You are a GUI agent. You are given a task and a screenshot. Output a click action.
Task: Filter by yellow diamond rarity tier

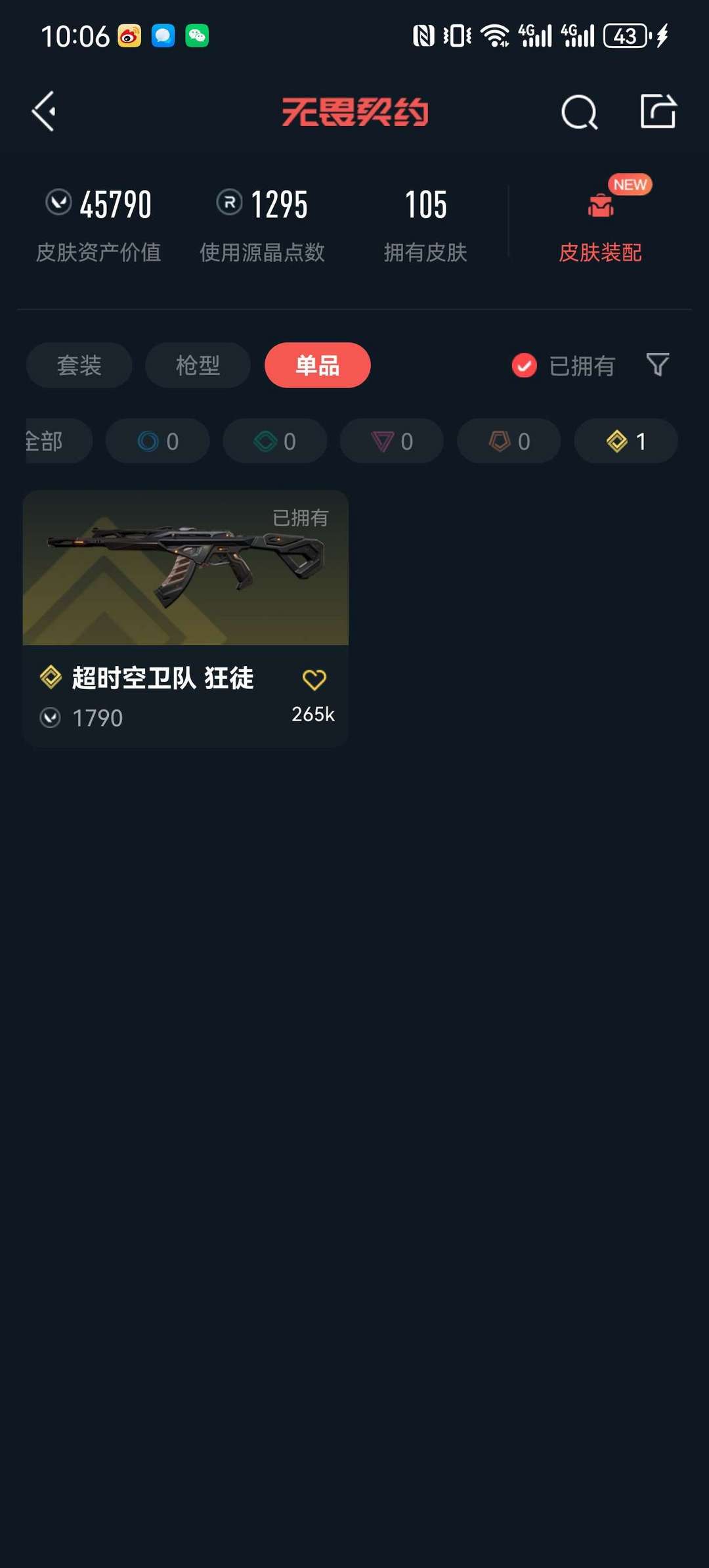click(626, 441)
